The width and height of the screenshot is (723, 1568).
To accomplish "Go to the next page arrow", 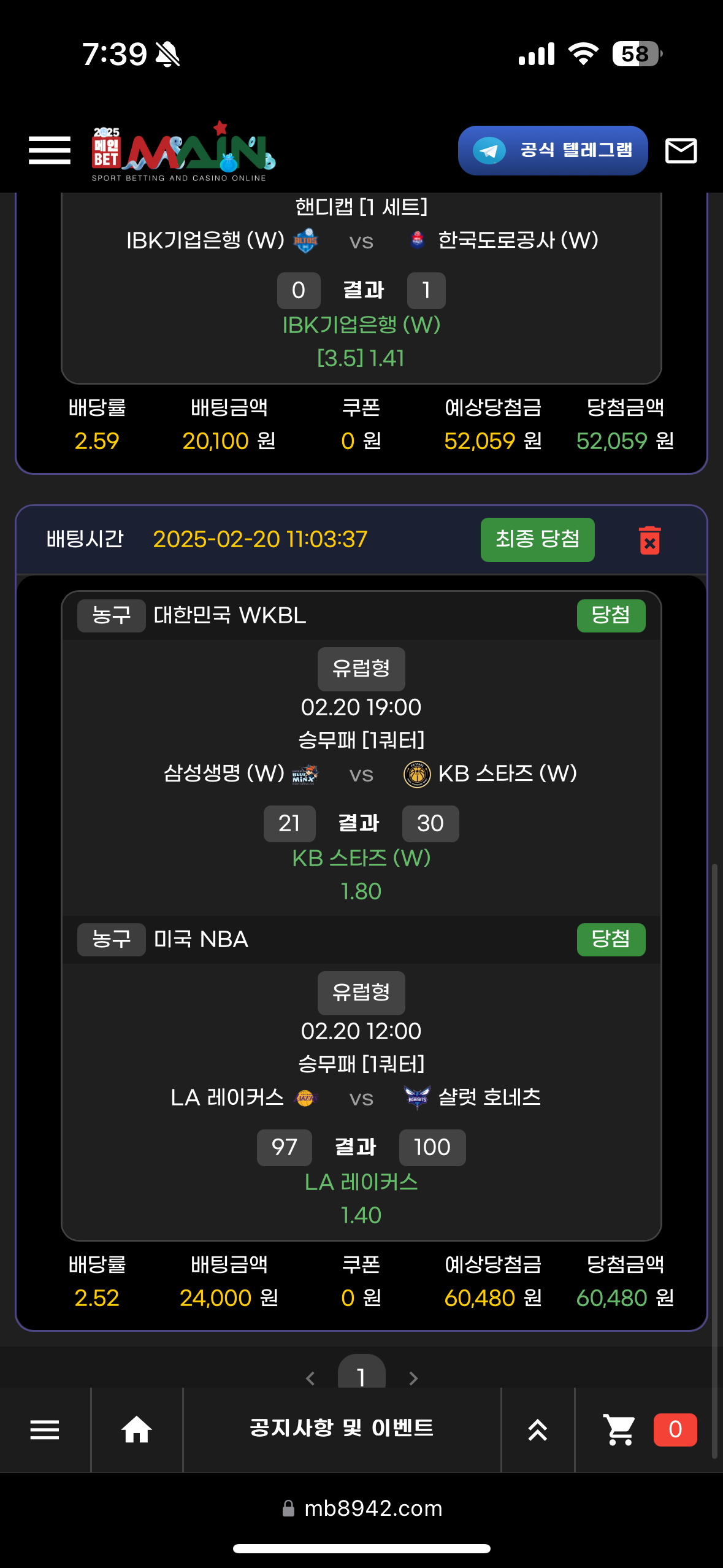I will [413, 1378].
